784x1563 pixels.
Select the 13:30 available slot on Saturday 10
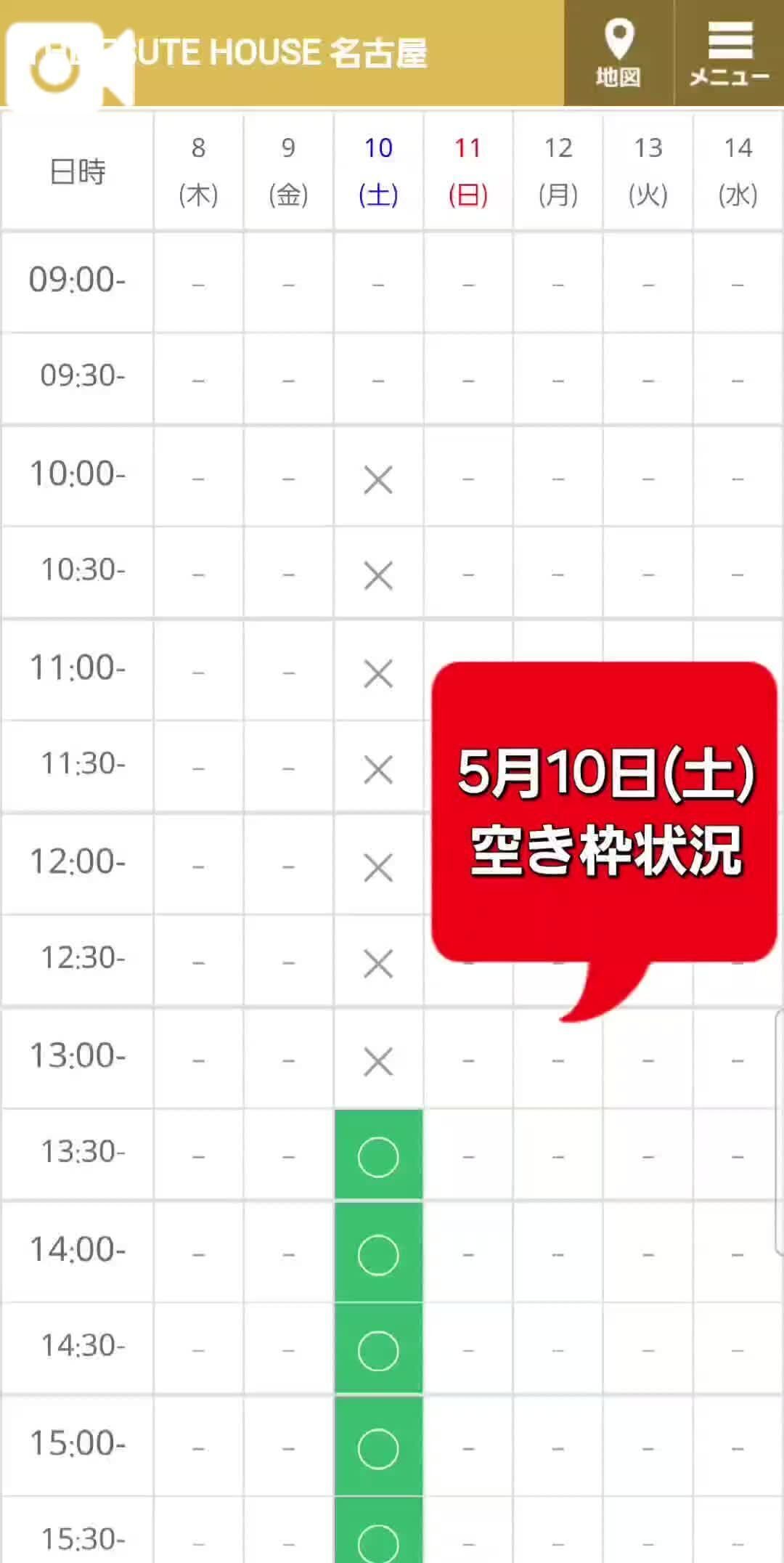(x=378, y=1156)
